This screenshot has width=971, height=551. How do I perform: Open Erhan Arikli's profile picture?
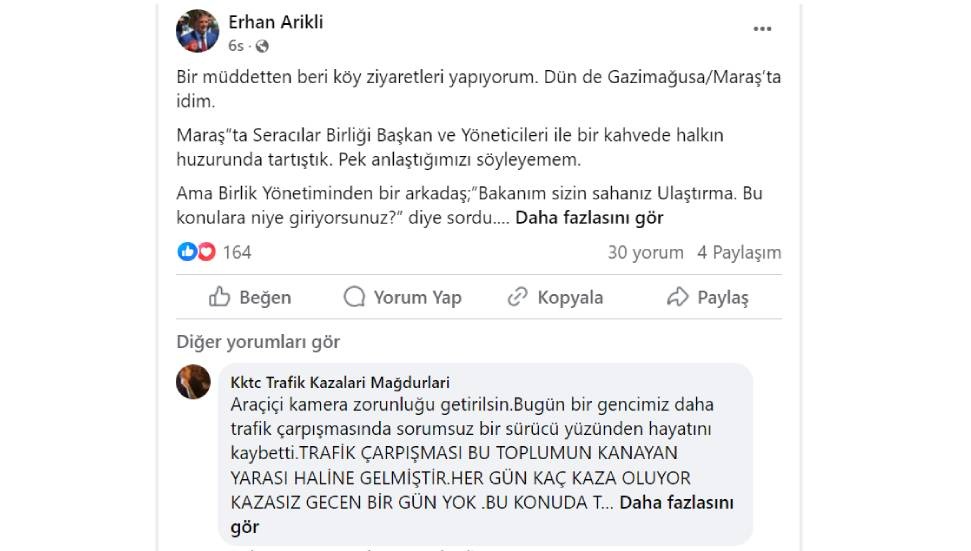coord(197,31)
